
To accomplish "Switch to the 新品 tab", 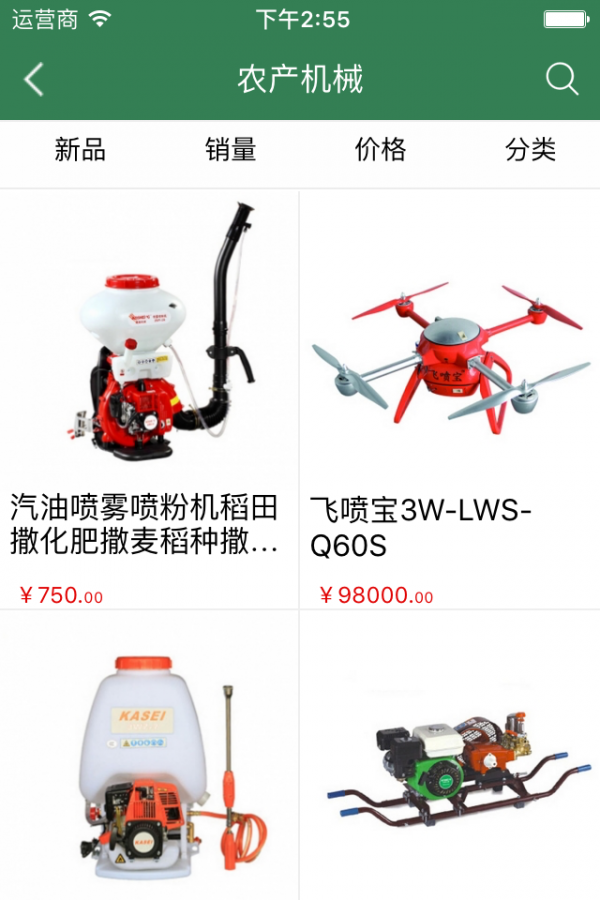I will click(80, 150).
